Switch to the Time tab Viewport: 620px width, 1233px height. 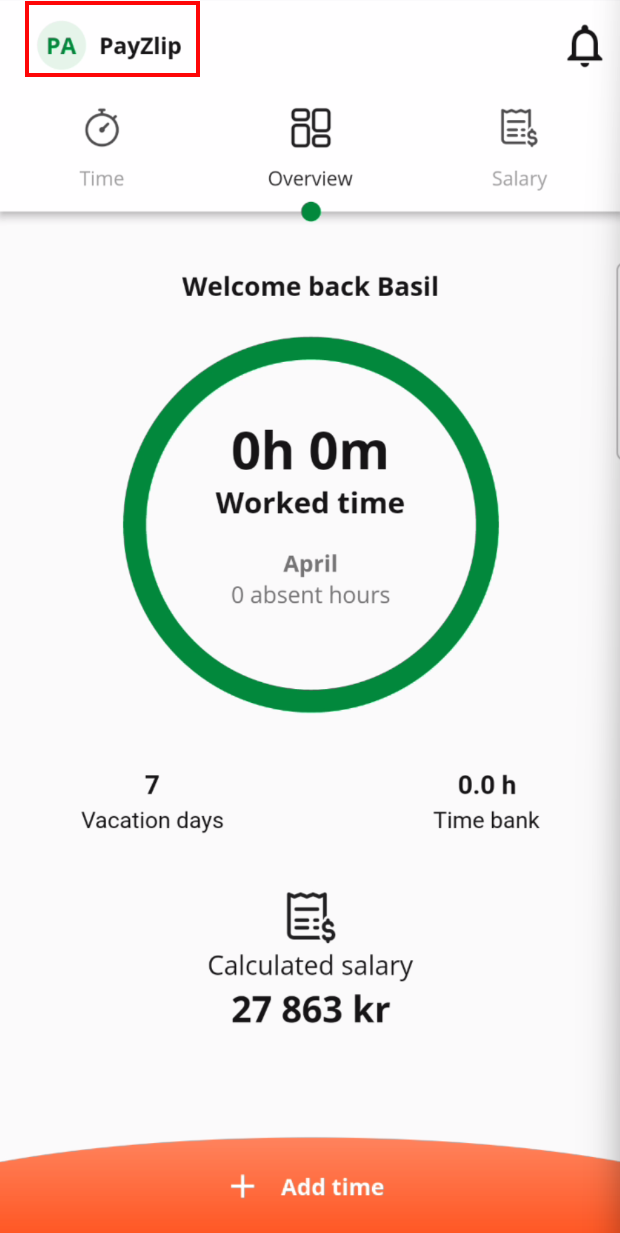point(102,149)
